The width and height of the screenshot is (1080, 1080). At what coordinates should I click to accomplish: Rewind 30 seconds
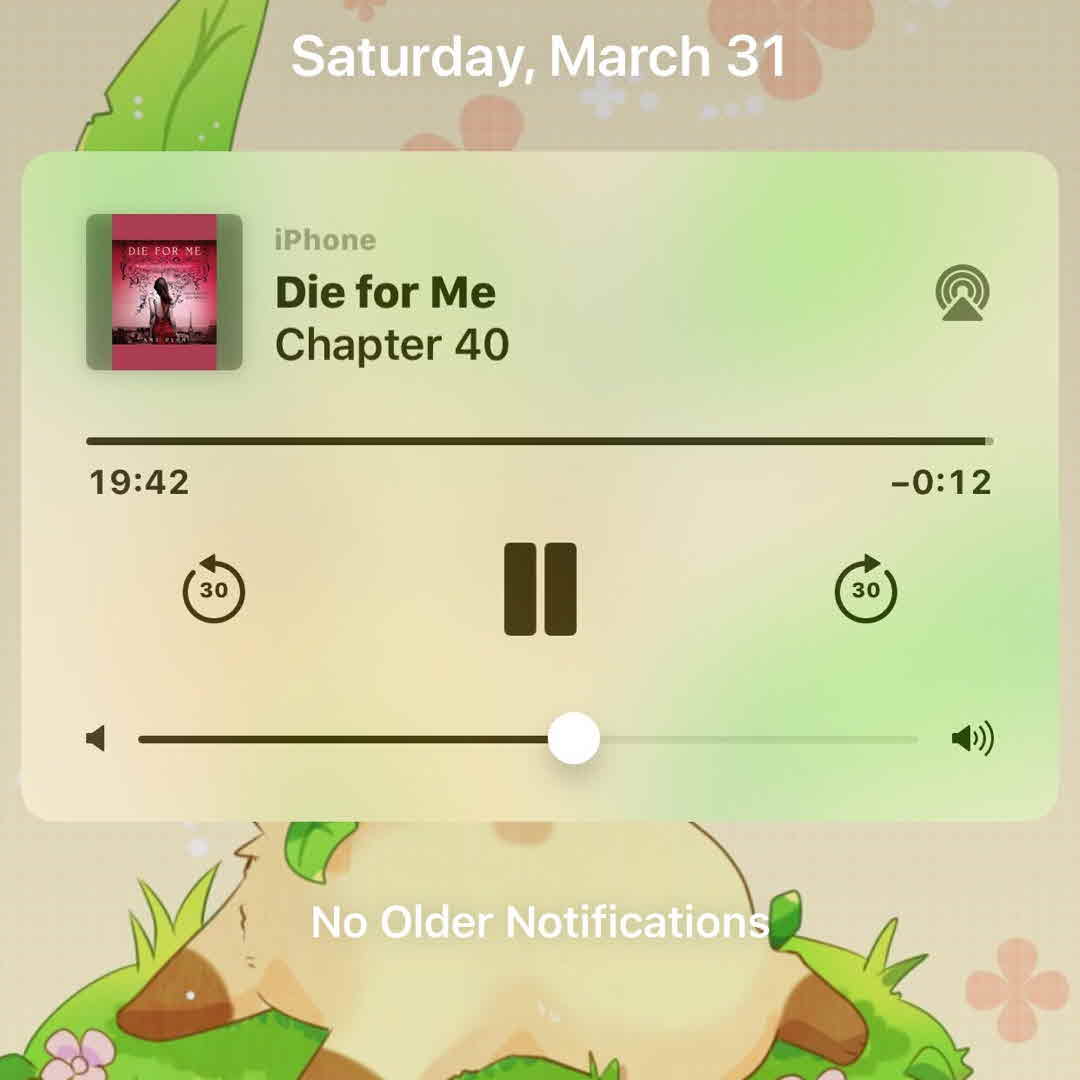213,589
